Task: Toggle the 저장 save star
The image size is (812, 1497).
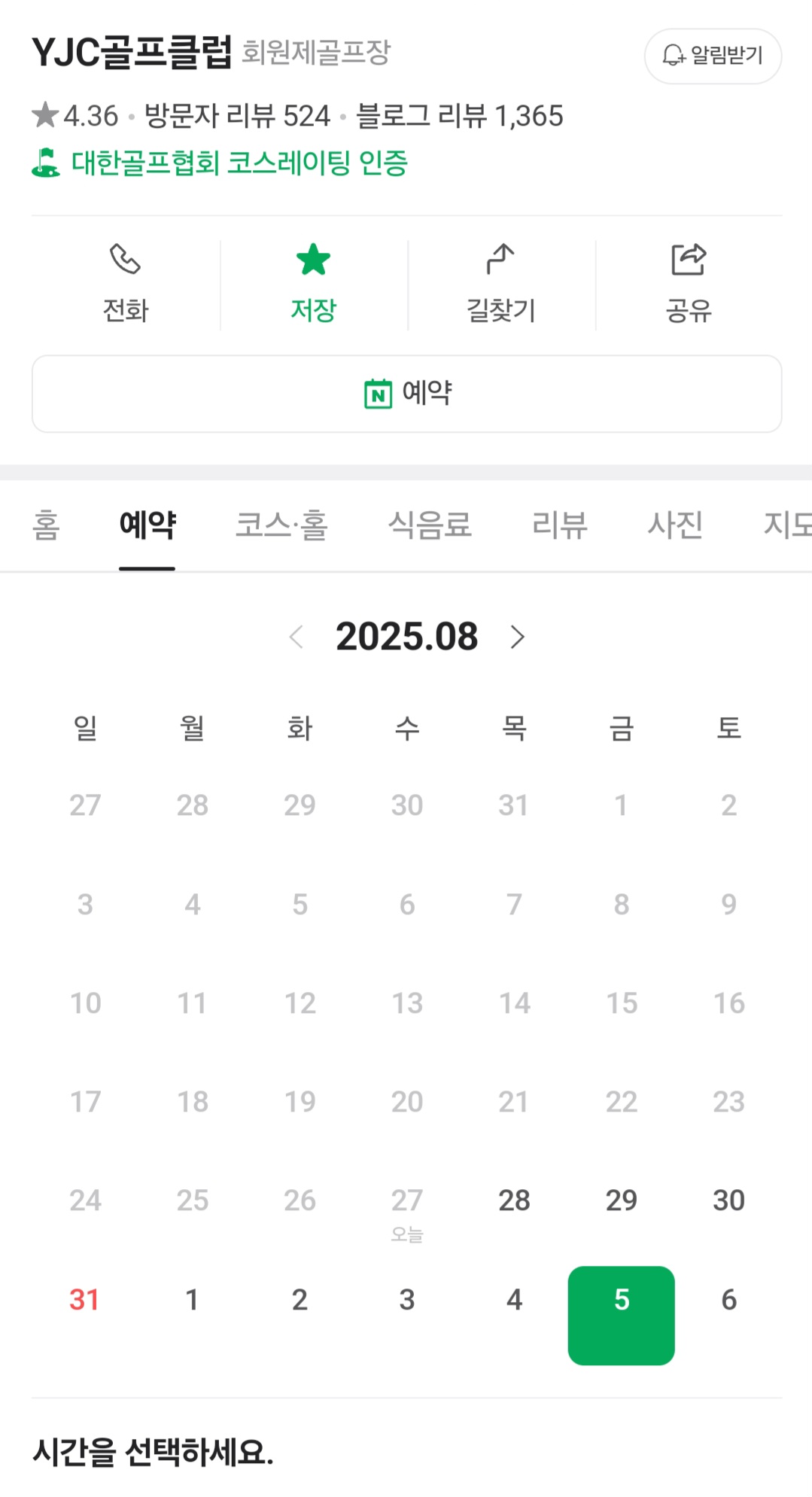Action: pos(313,263)
